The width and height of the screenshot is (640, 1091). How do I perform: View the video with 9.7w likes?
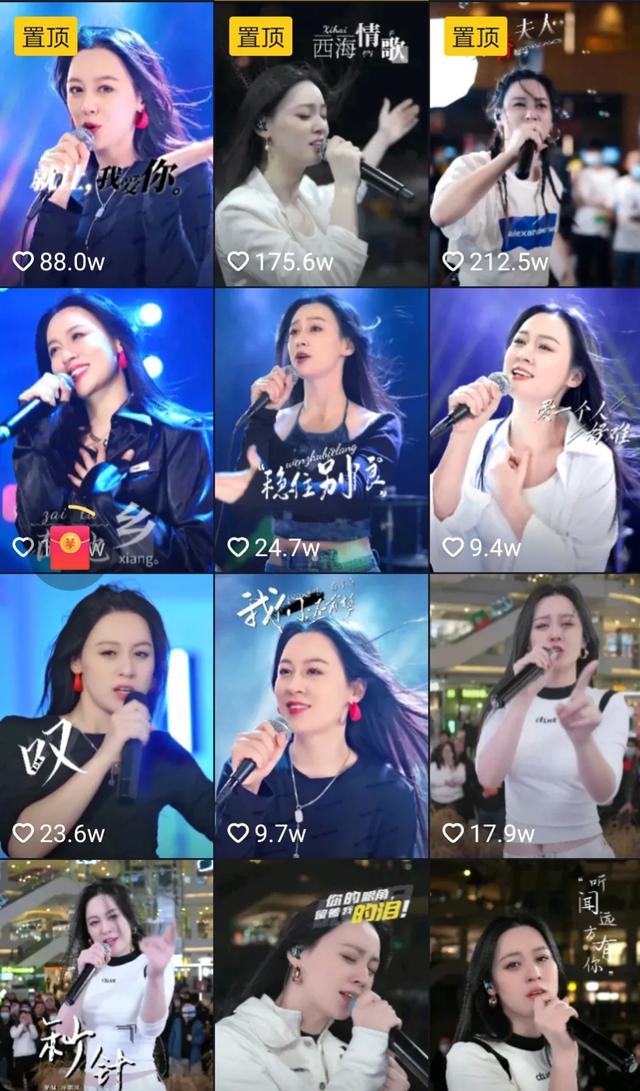point(321,715)
